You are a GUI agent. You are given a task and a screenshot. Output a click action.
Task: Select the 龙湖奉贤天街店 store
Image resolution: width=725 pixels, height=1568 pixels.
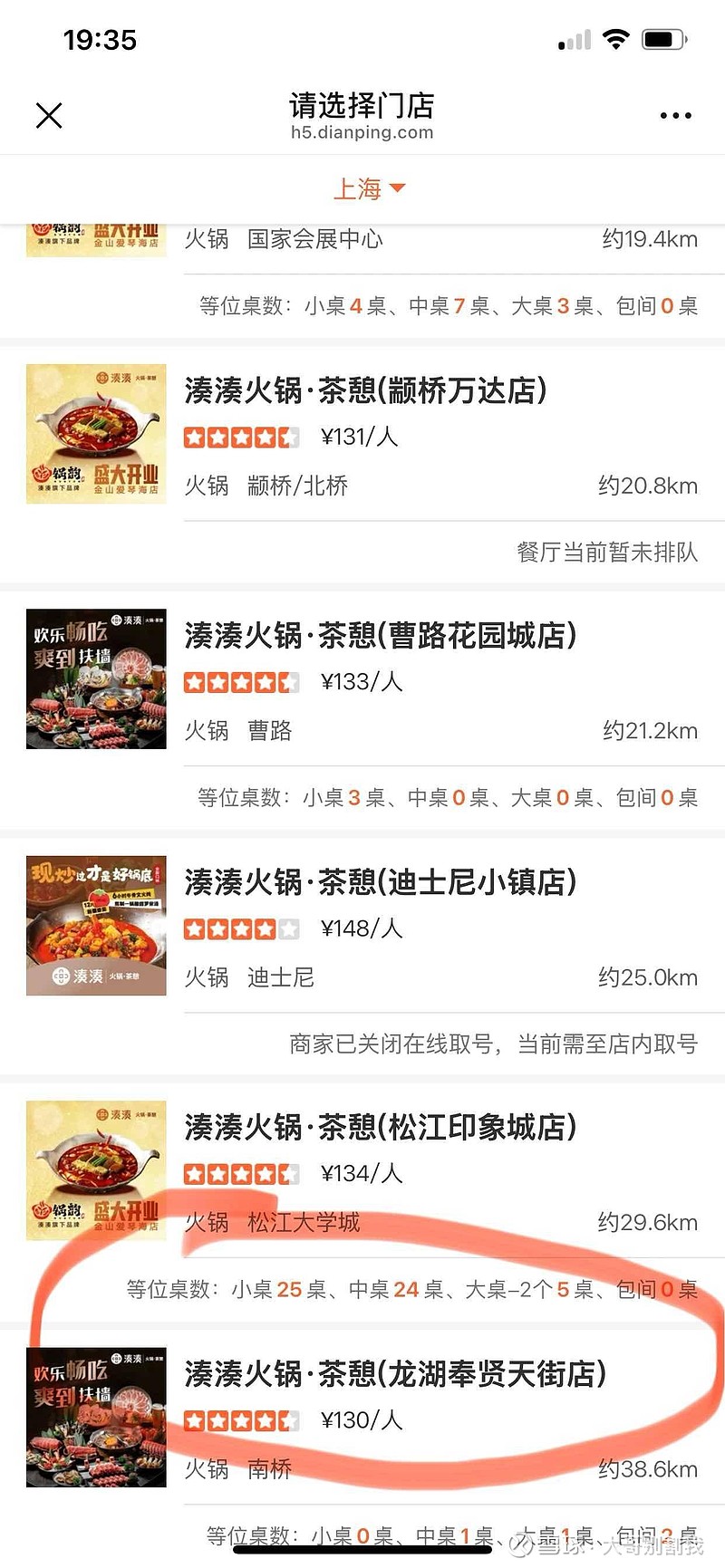click(x=395, y=1374)
